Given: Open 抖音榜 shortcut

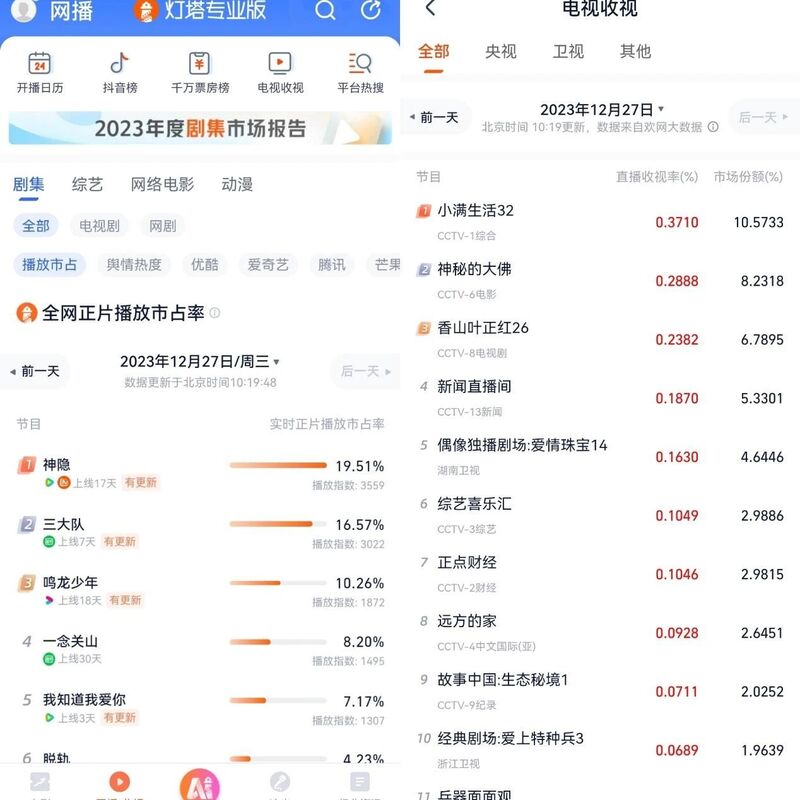Looking at the screenshot, I should tap(120, 73).
